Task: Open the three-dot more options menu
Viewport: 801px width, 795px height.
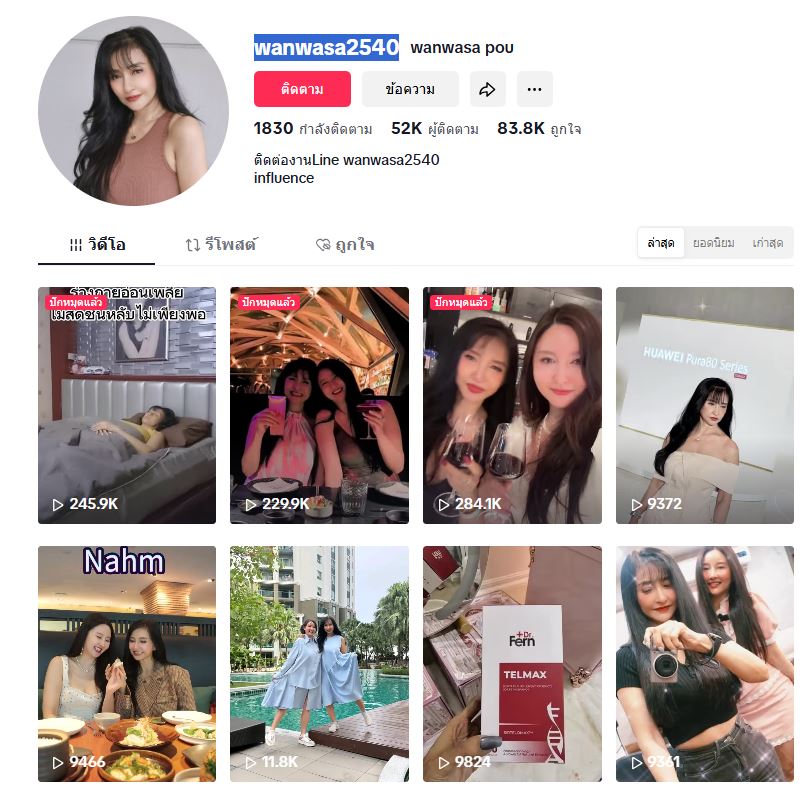Action: click(534, 89)
